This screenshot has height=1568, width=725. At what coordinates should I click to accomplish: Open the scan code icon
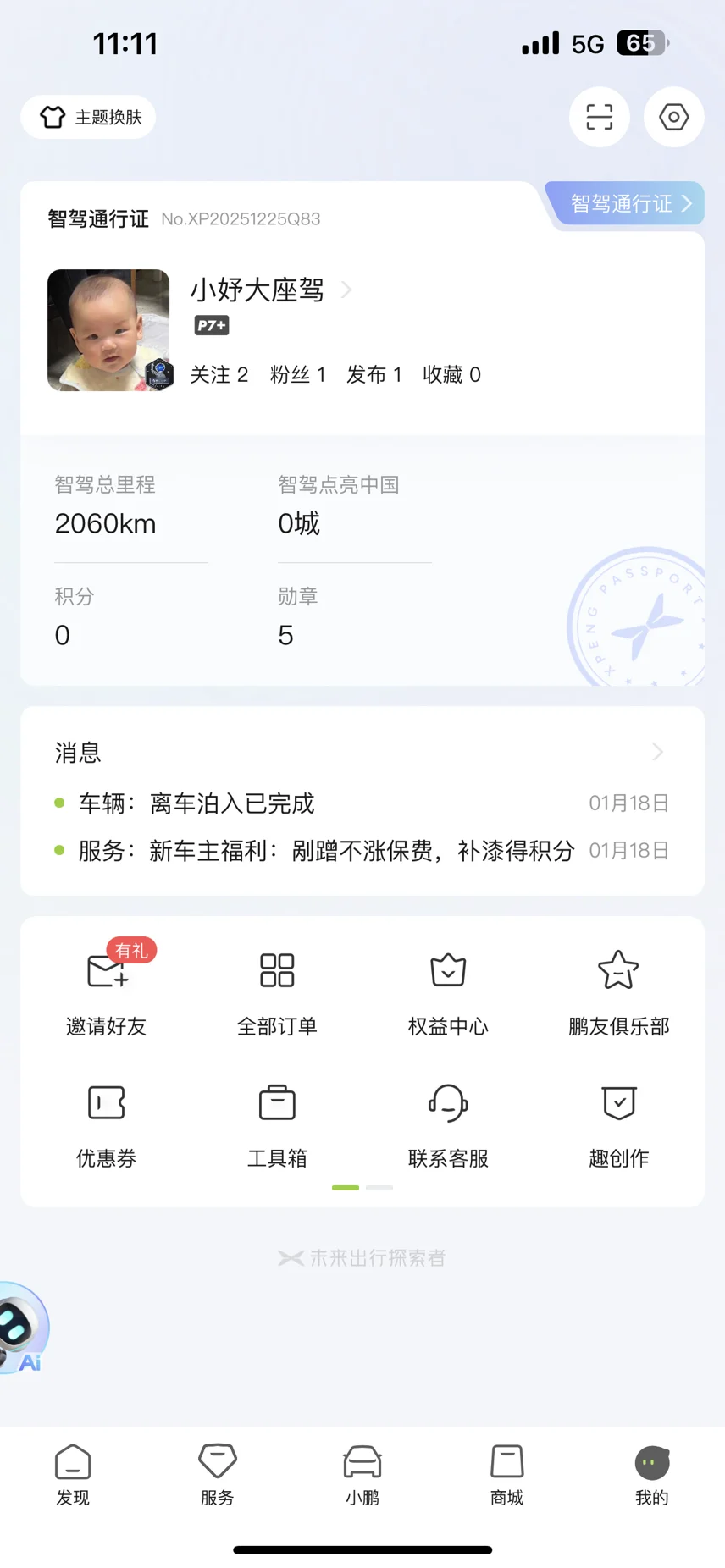[599, 117]
